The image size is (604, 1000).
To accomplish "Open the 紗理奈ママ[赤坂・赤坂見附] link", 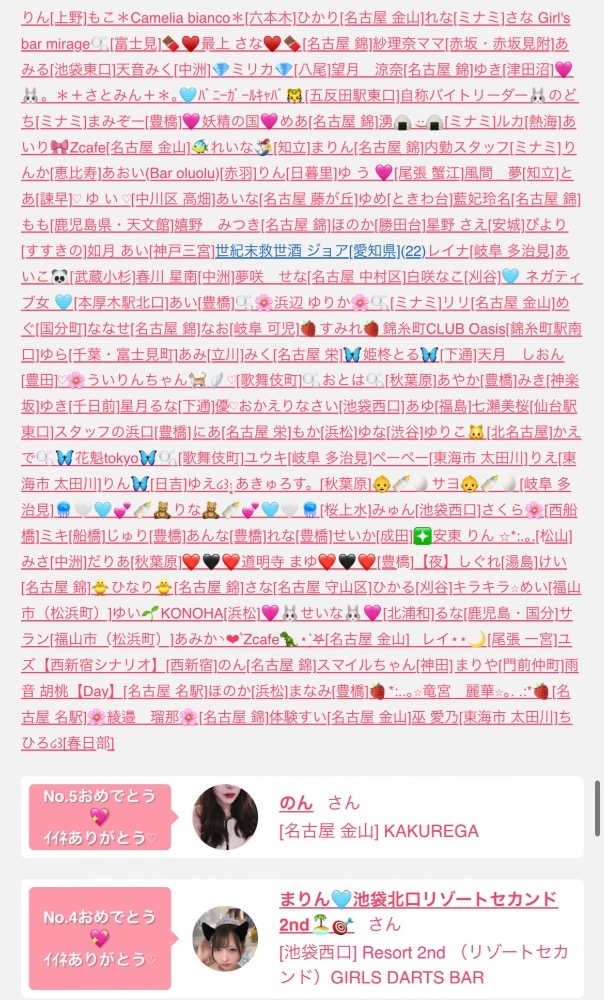I will click(x=463, y=44).
